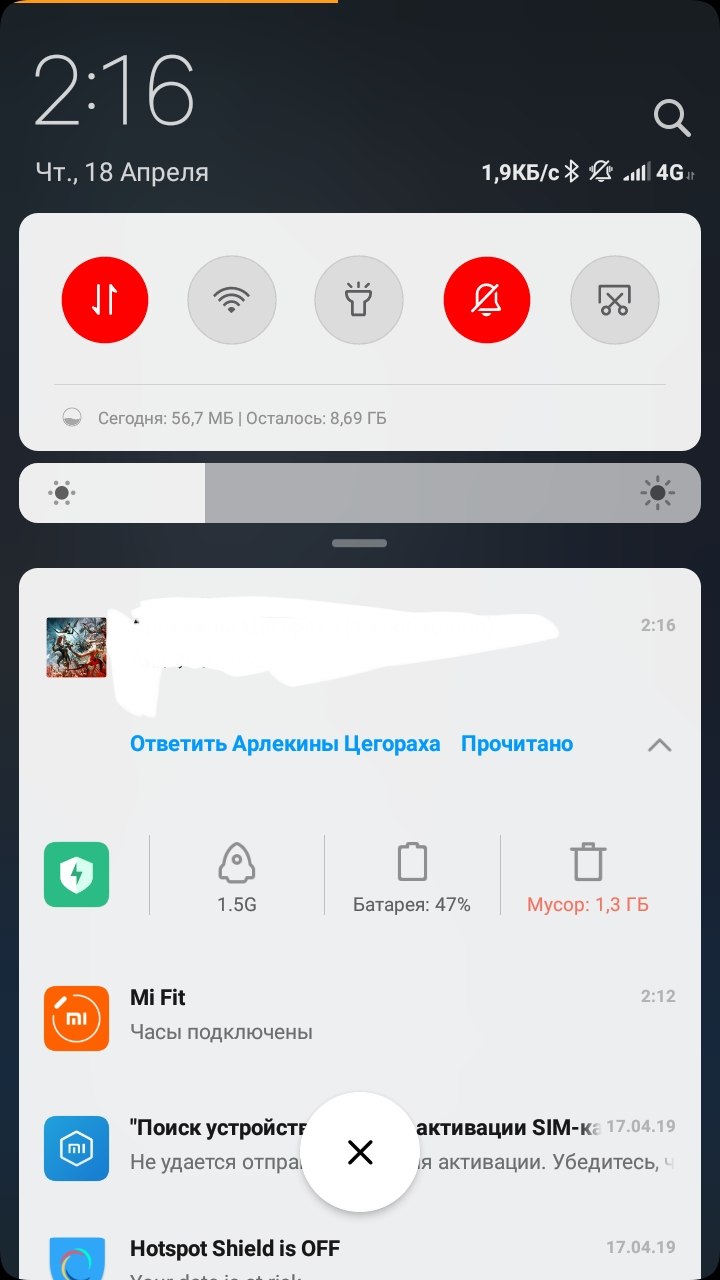Turn off the mobile data toggle

click(105, 300)
